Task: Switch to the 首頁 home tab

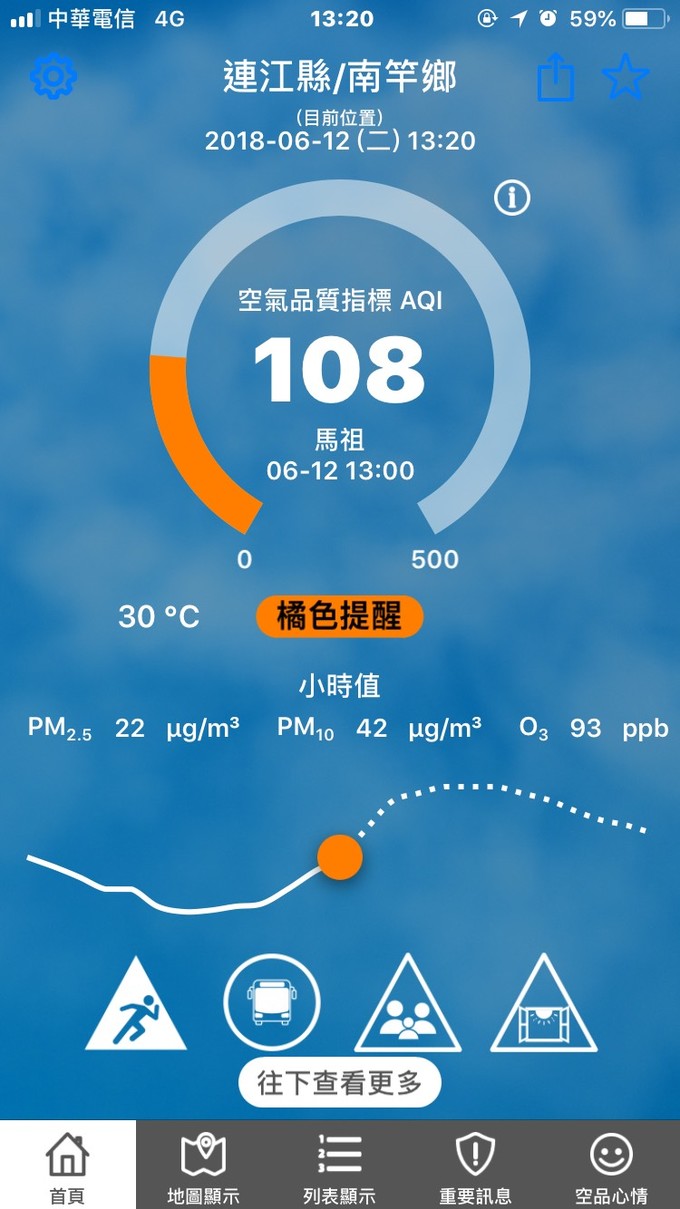Action: 68,1166
